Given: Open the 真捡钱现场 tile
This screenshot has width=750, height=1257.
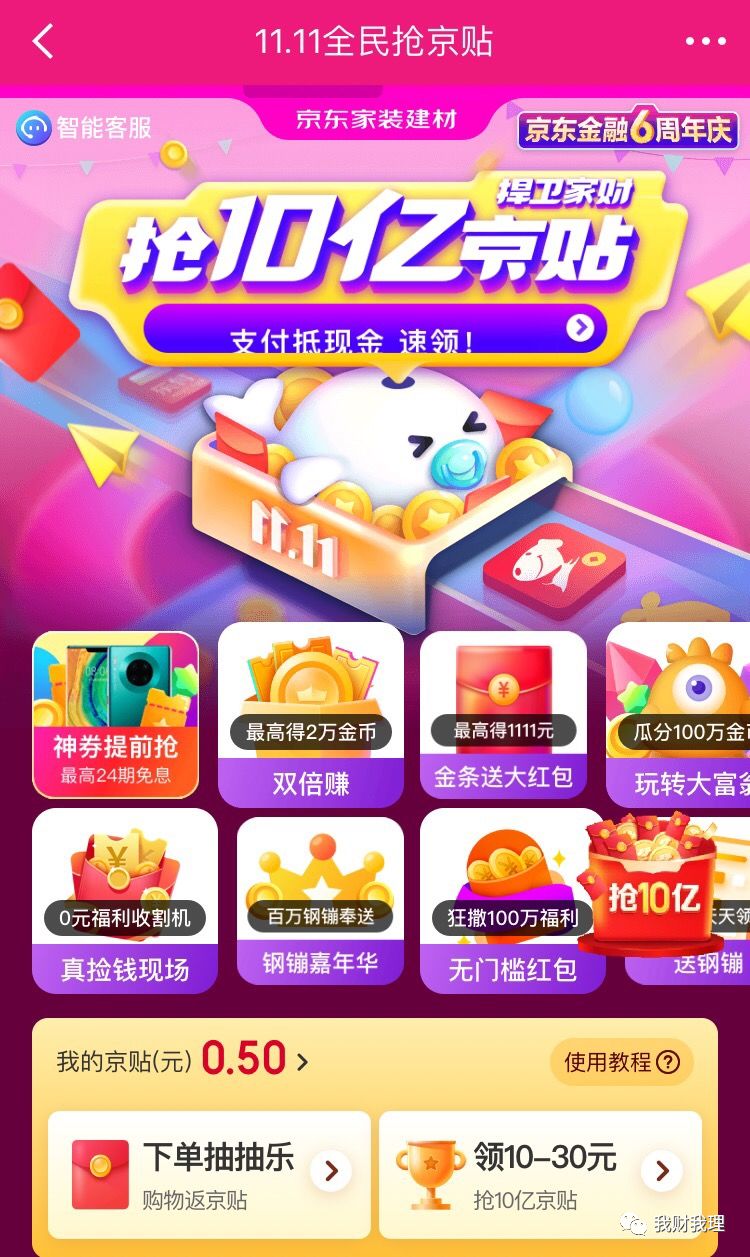Looking at the screenshot, I should coord(124,900).
